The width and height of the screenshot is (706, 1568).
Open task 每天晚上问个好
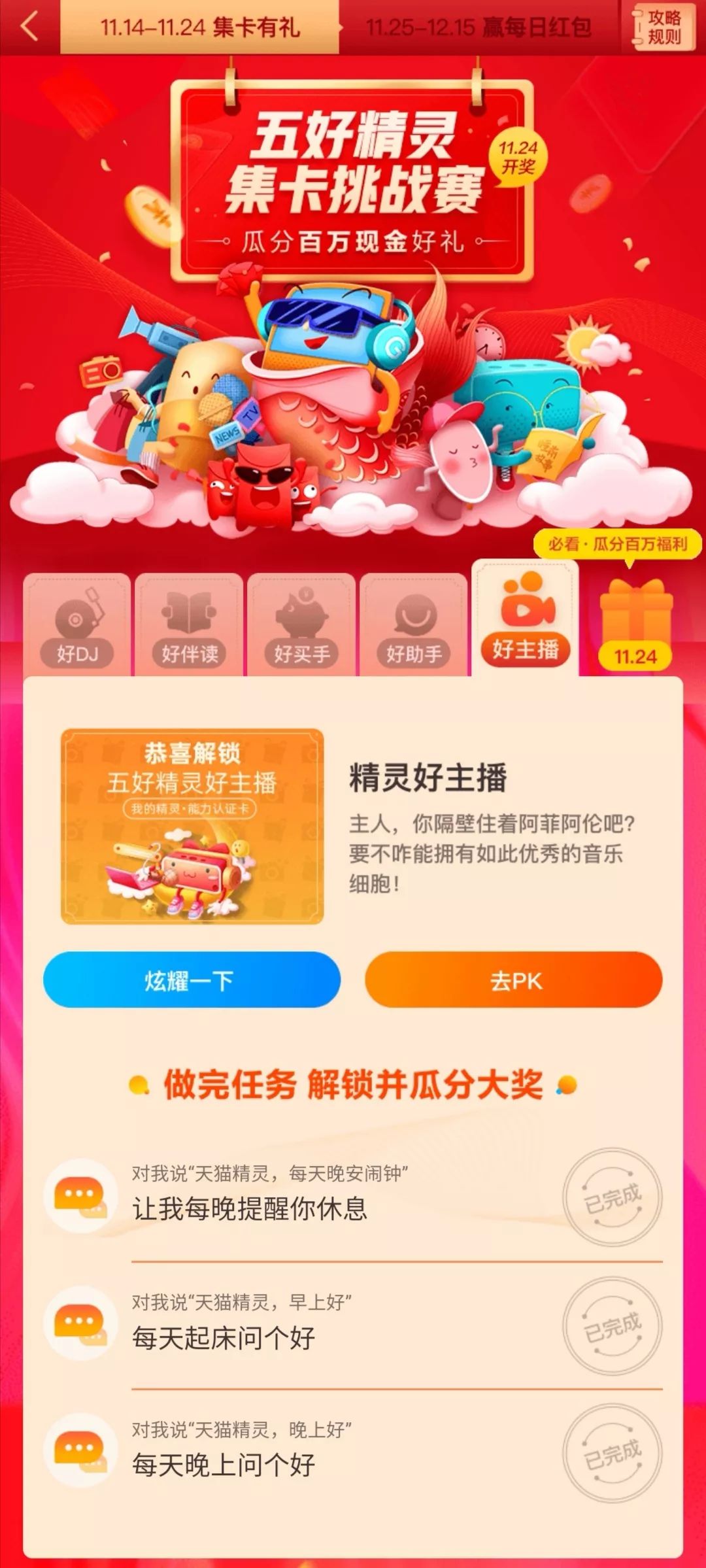[x=353, y=1452]
